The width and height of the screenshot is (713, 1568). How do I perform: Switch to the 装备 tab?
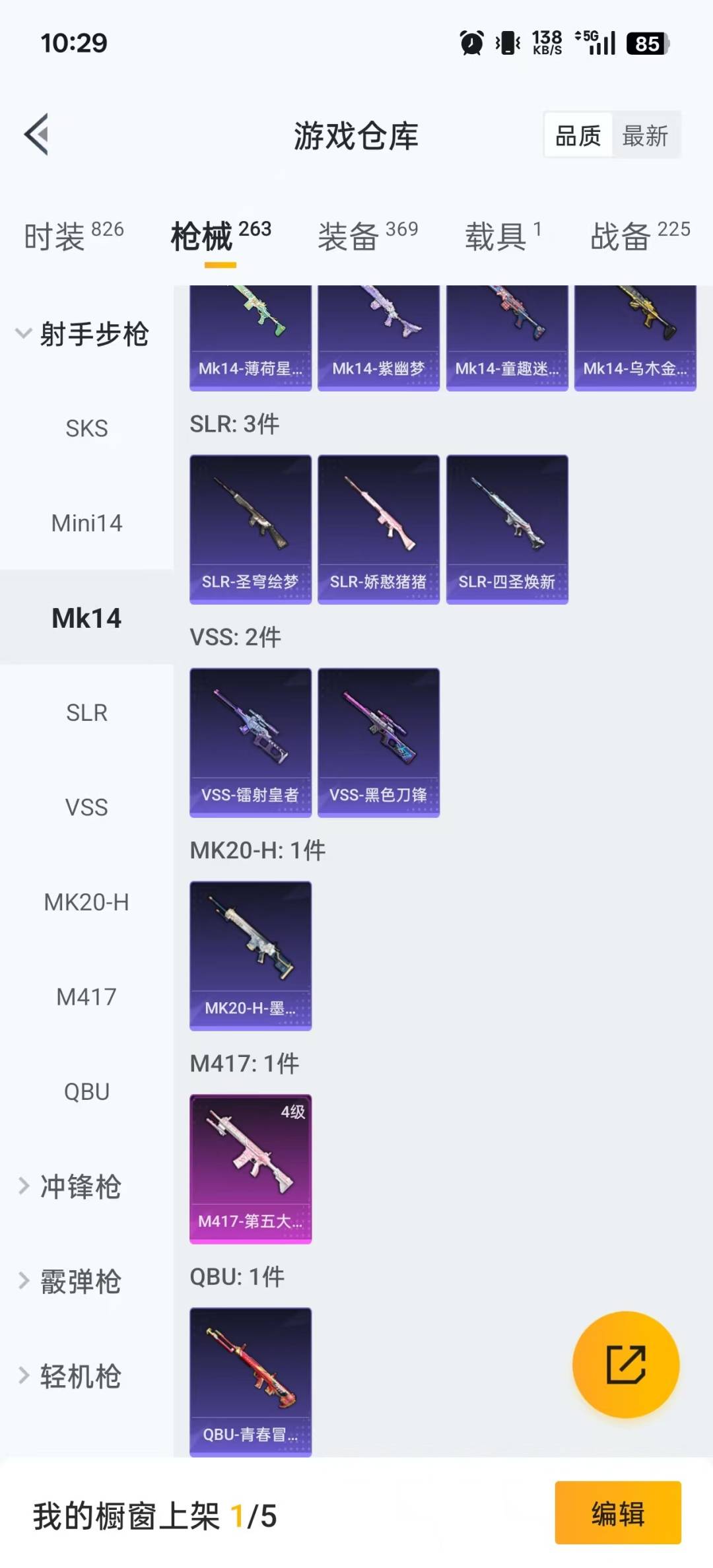368,236
